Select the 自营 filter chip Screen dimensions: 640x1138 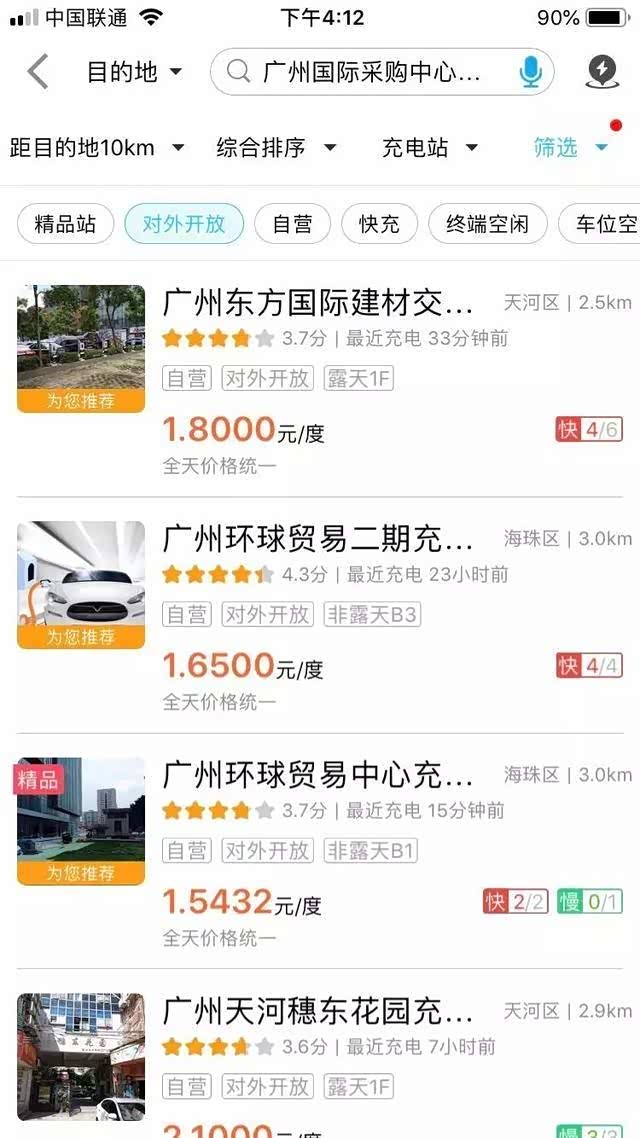(292, 224)
